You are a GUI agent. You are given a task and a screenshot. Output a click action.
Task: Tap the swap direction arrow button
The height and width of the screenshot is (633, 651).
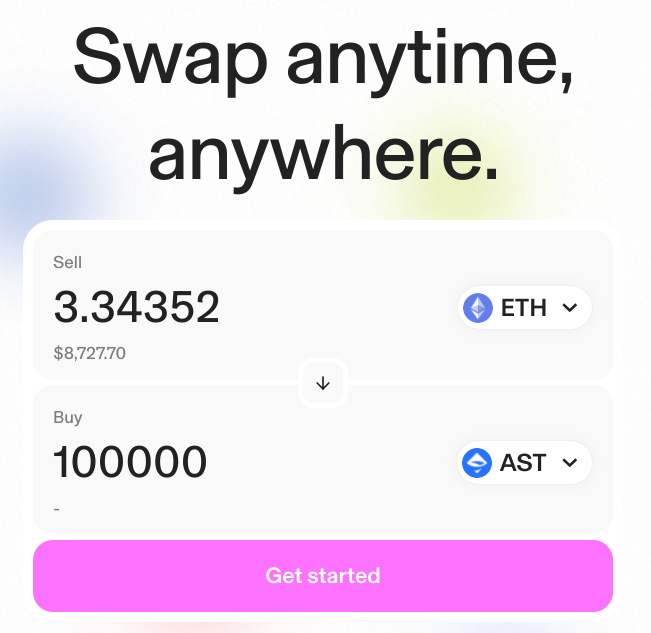(x=323, y=383)
